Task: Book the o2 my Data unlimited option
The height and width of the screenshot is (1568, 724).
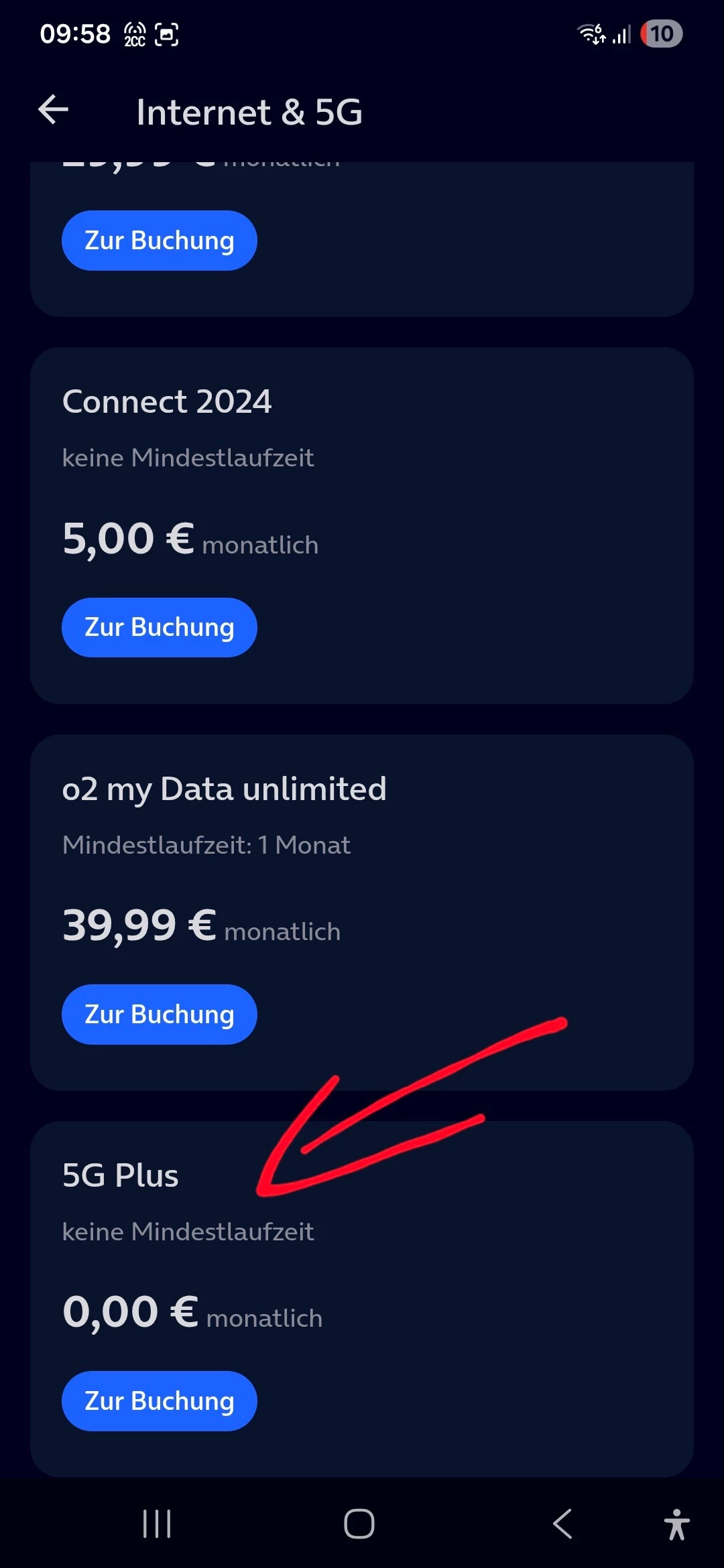Action: click(x=160, y=1014)
